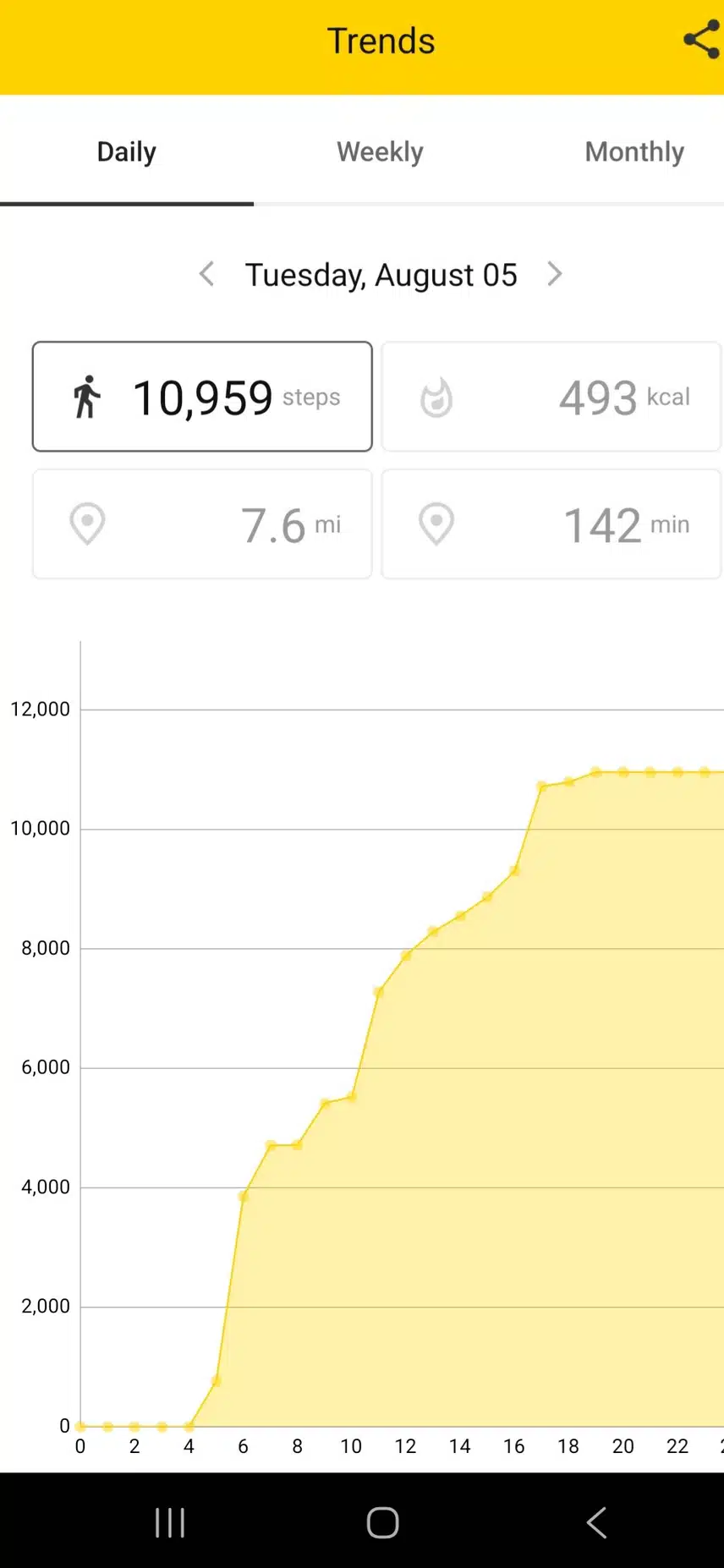Show the 493 kcal calories chart

point(551,397)
